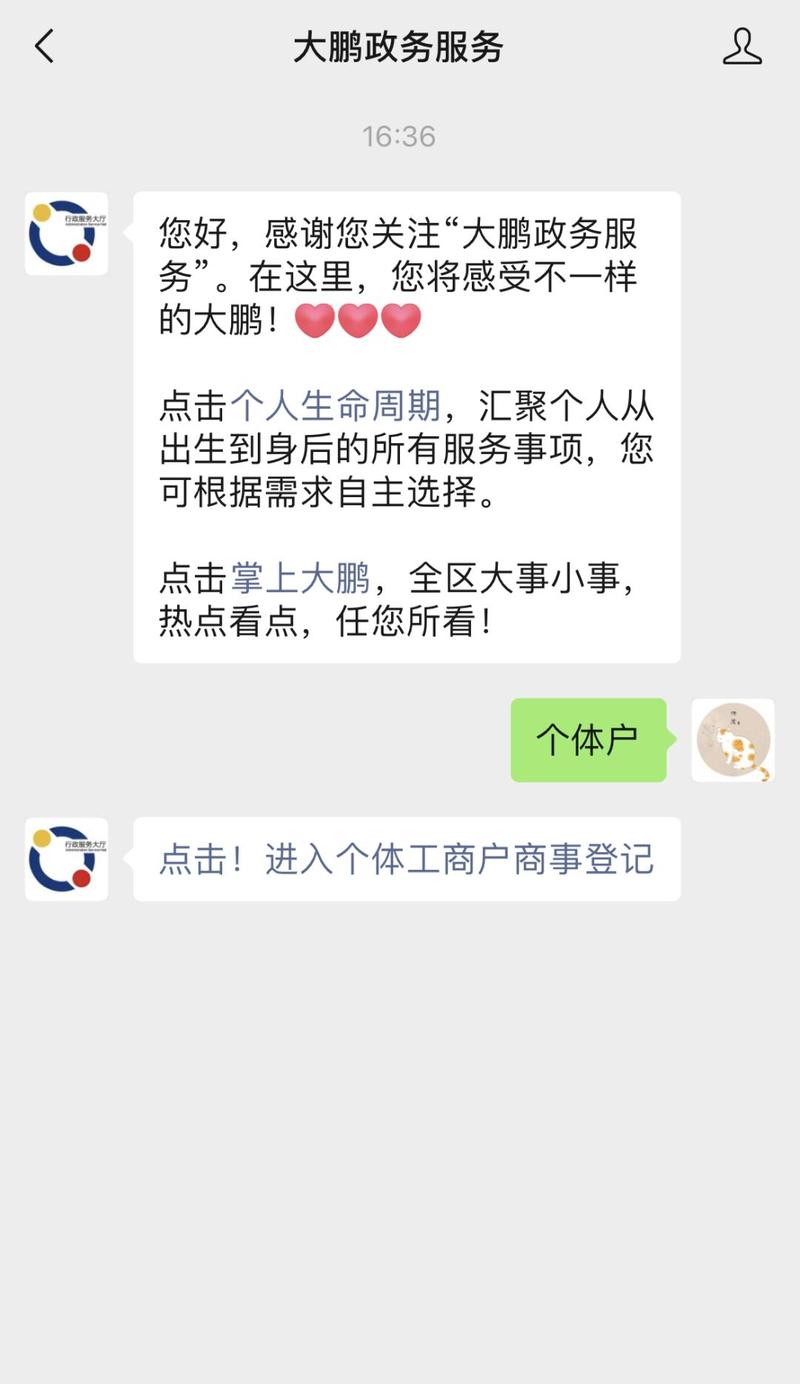Tap the cat avatar beside 个体户
Viewport: 800px width, 1384px height.
pos(733,740)
